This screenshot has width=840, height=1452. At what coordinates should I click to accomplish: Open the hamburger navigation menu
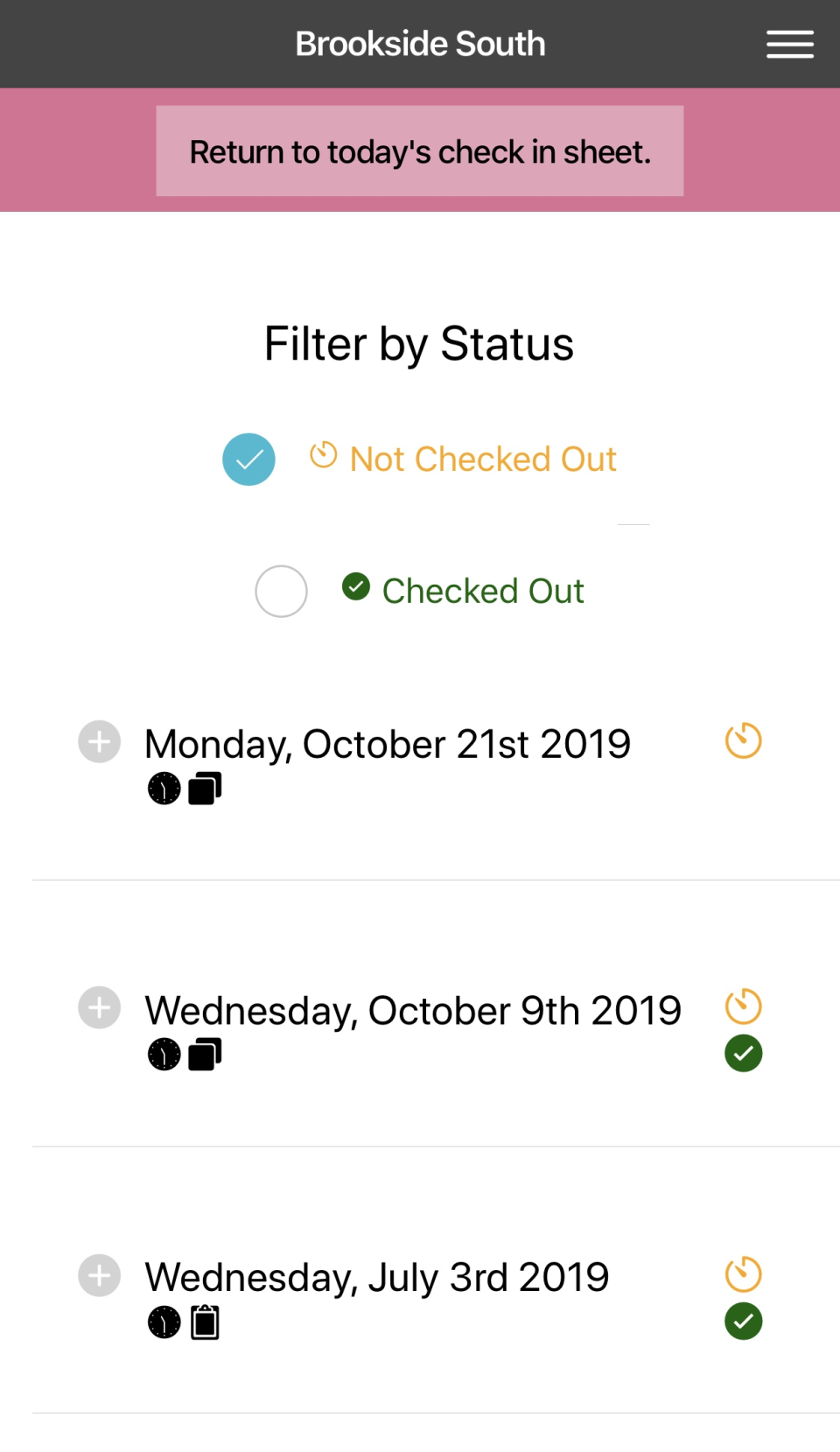coord(789,44)
